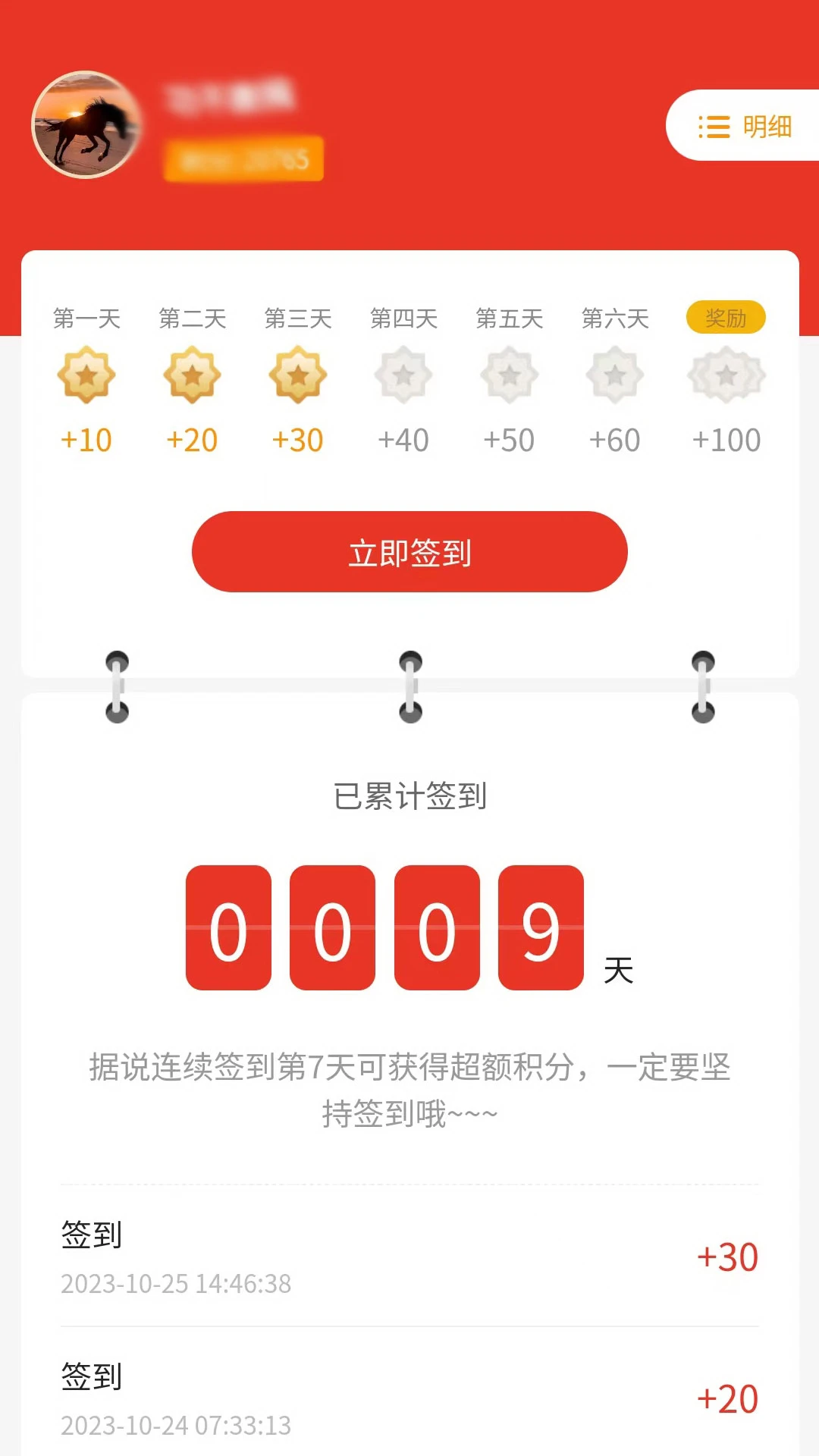Click the Day 5 unearned star icon
The height and width of the screenshot is (1456, 819).
tap(510, 375)
